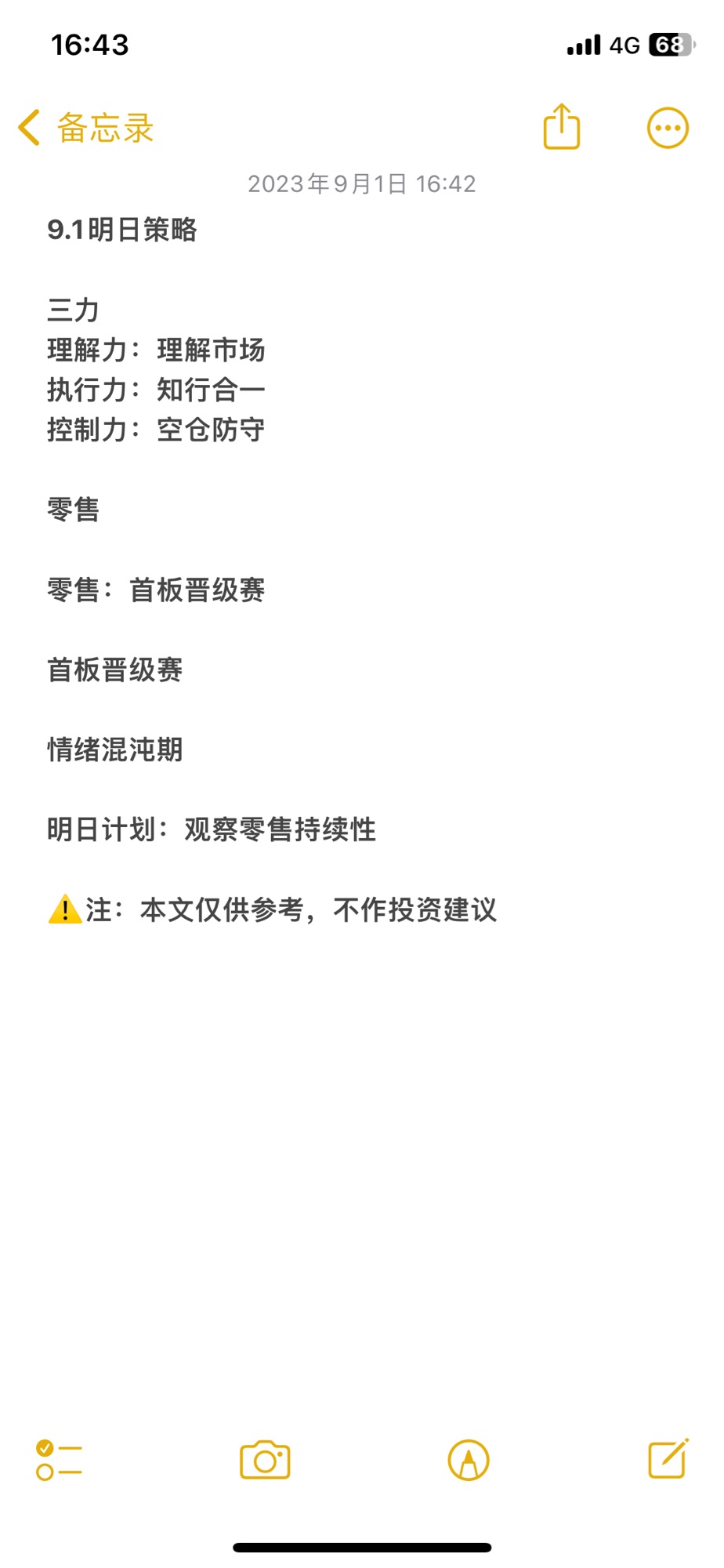The image size is (724, 1568).
Task: Open the more options menu
Action: [668, 128]
